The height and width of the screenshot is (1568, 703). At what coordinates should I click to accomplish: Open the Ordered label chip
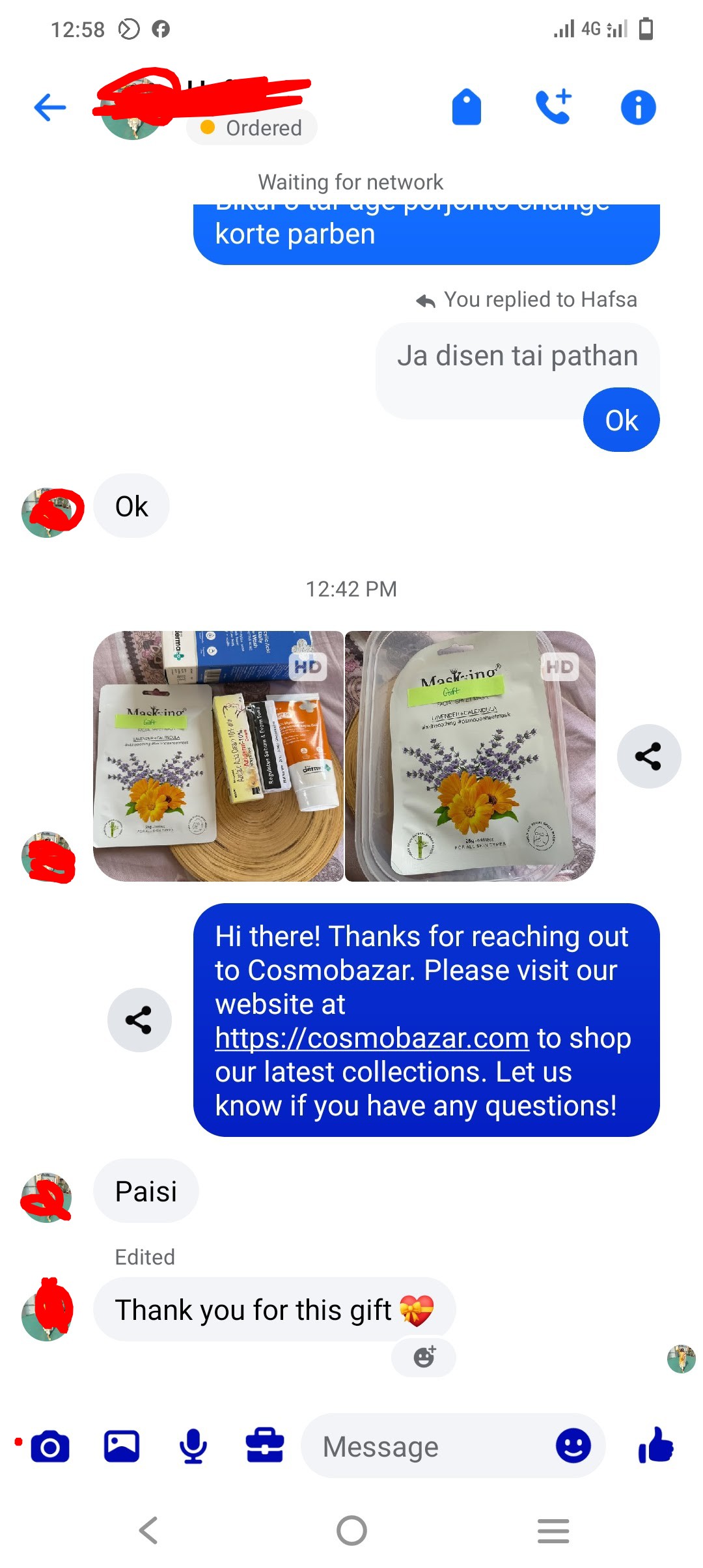point(252,128)
